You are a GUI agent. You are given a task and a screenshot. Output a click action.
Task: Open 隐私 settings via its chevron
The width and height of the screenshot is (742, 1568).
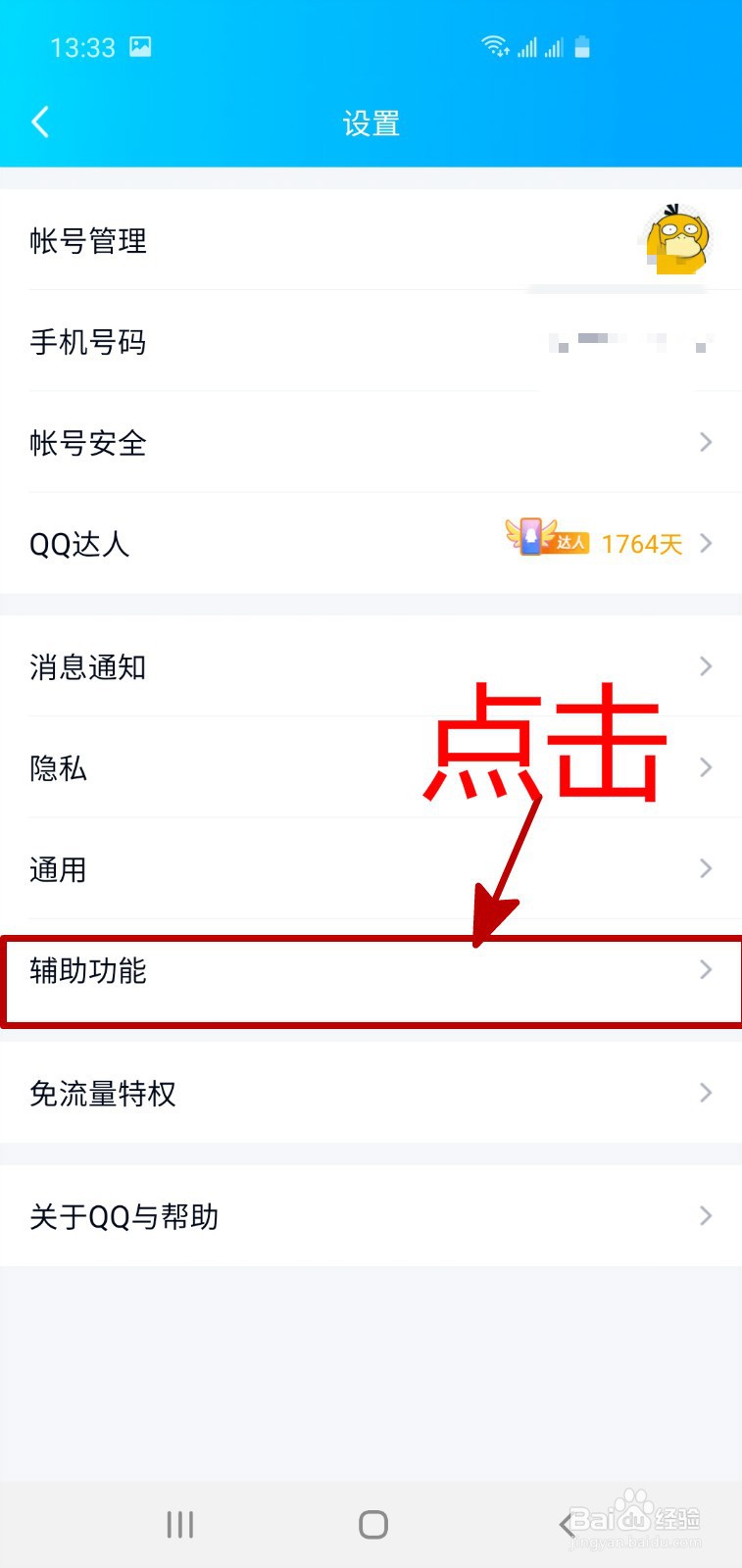705,768
